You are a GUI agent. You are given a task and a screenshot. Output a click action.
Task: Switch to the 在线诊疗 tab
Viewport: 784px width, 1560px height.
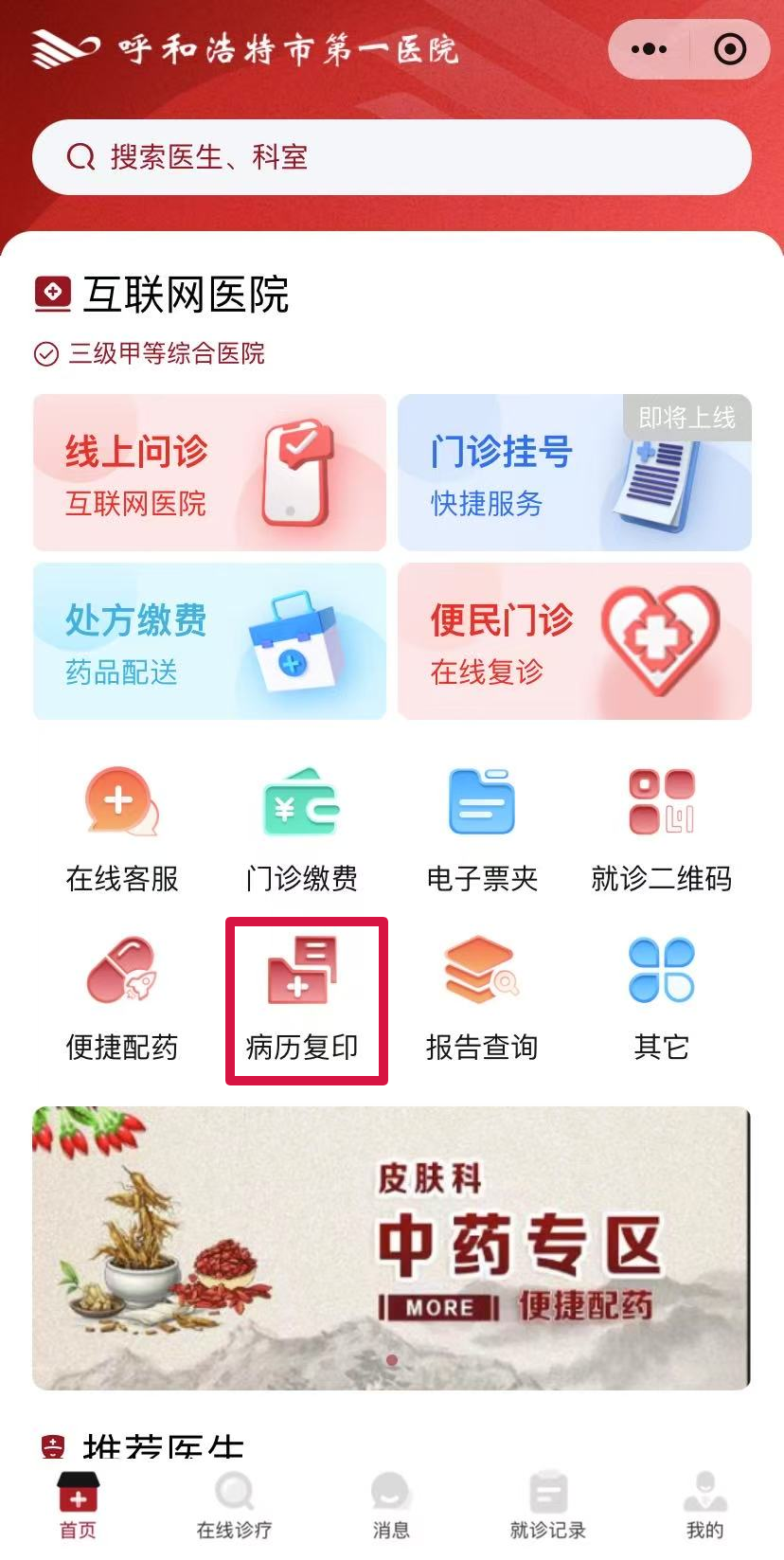click(234, 1506)
